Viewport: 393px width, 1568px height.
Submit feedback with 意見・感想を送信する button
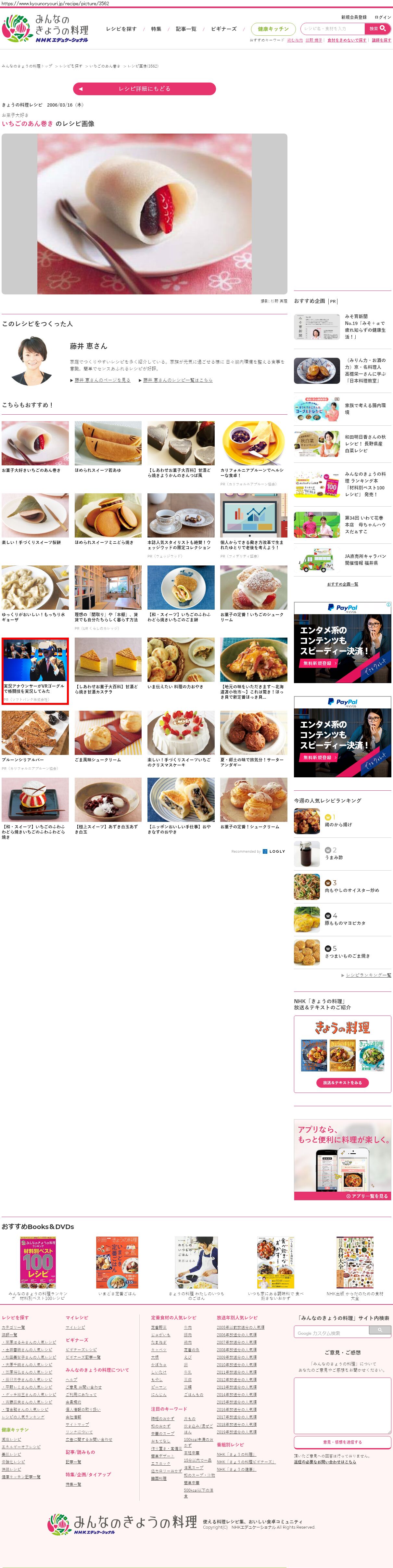pyautogui.click(x=343, y=1442)
